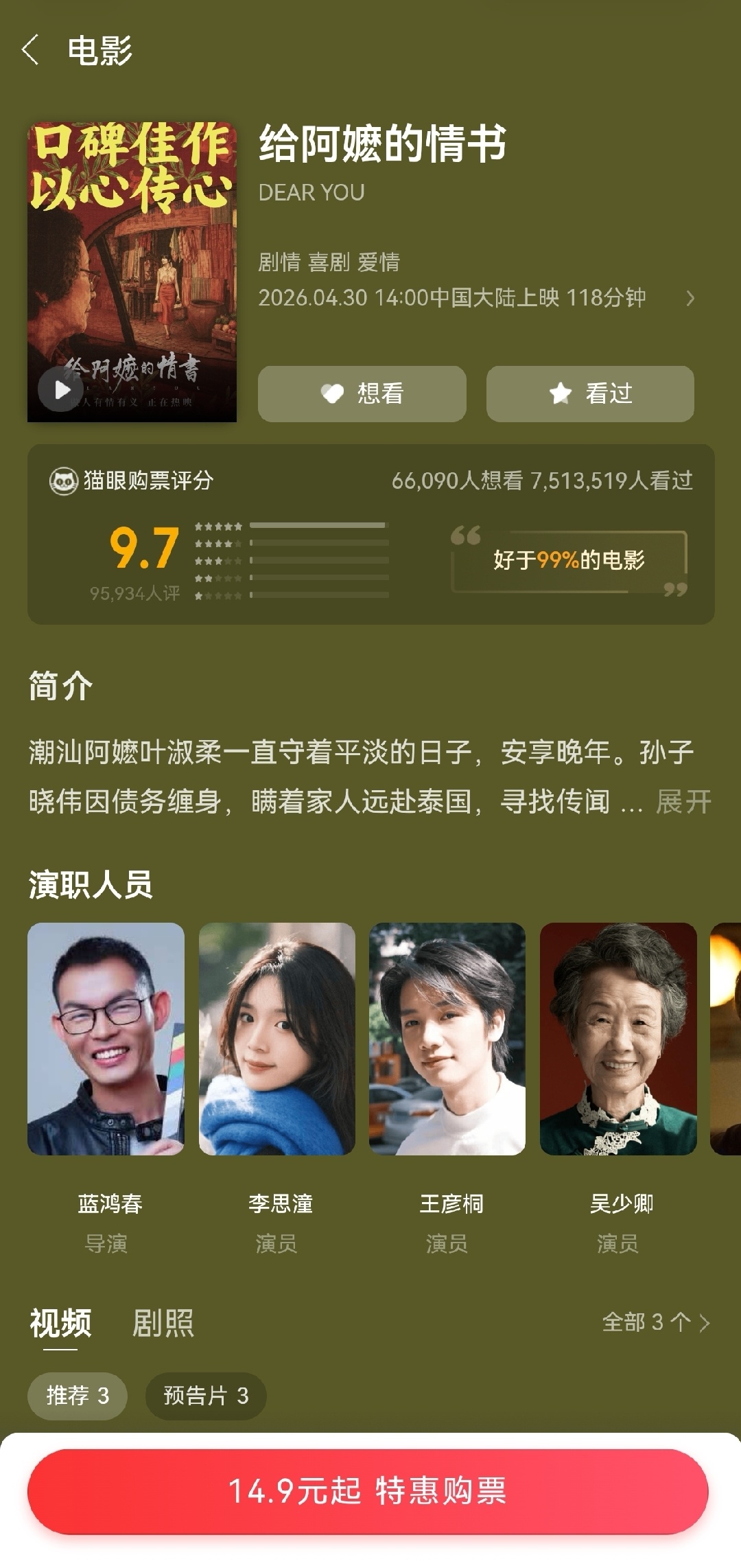Mark the movie as 看过
Viewport: 741px width, 1568px height.
pyautogui.click(x=590, y=393)
